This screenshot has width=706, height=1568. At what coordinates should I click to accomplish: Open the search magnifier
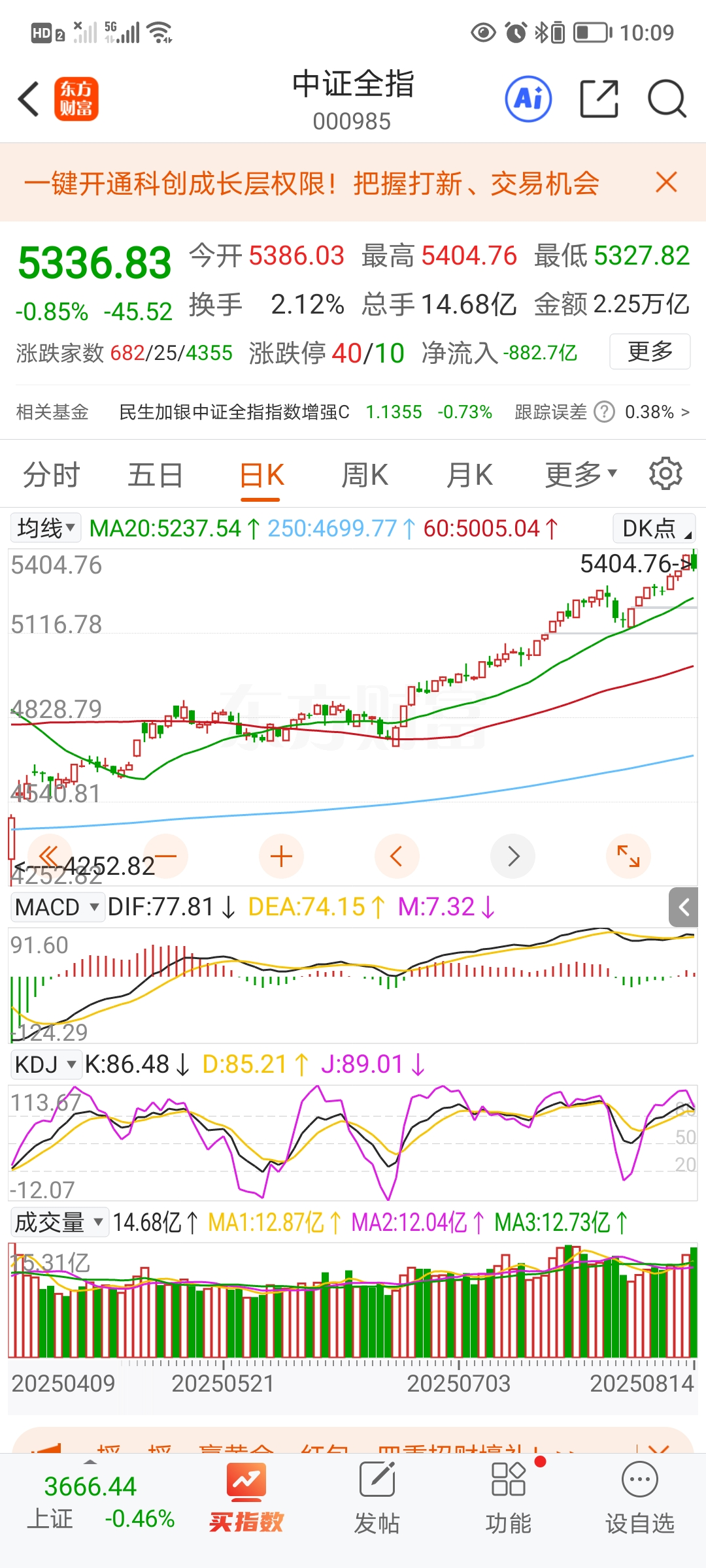coord(666,99)
